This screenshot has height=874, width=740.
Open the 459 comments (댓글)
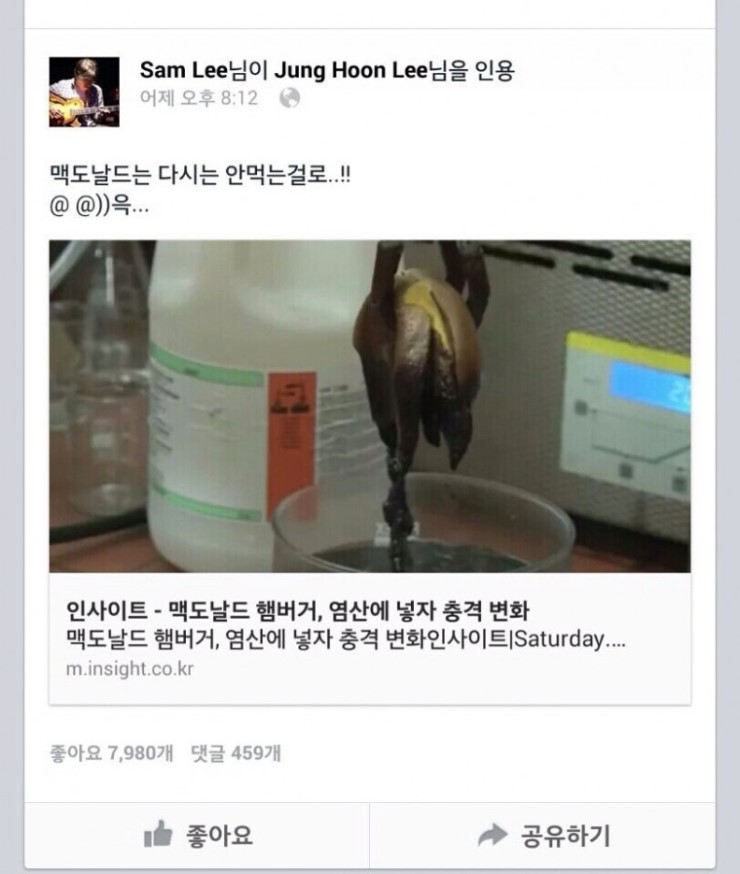tap(236, 753)
